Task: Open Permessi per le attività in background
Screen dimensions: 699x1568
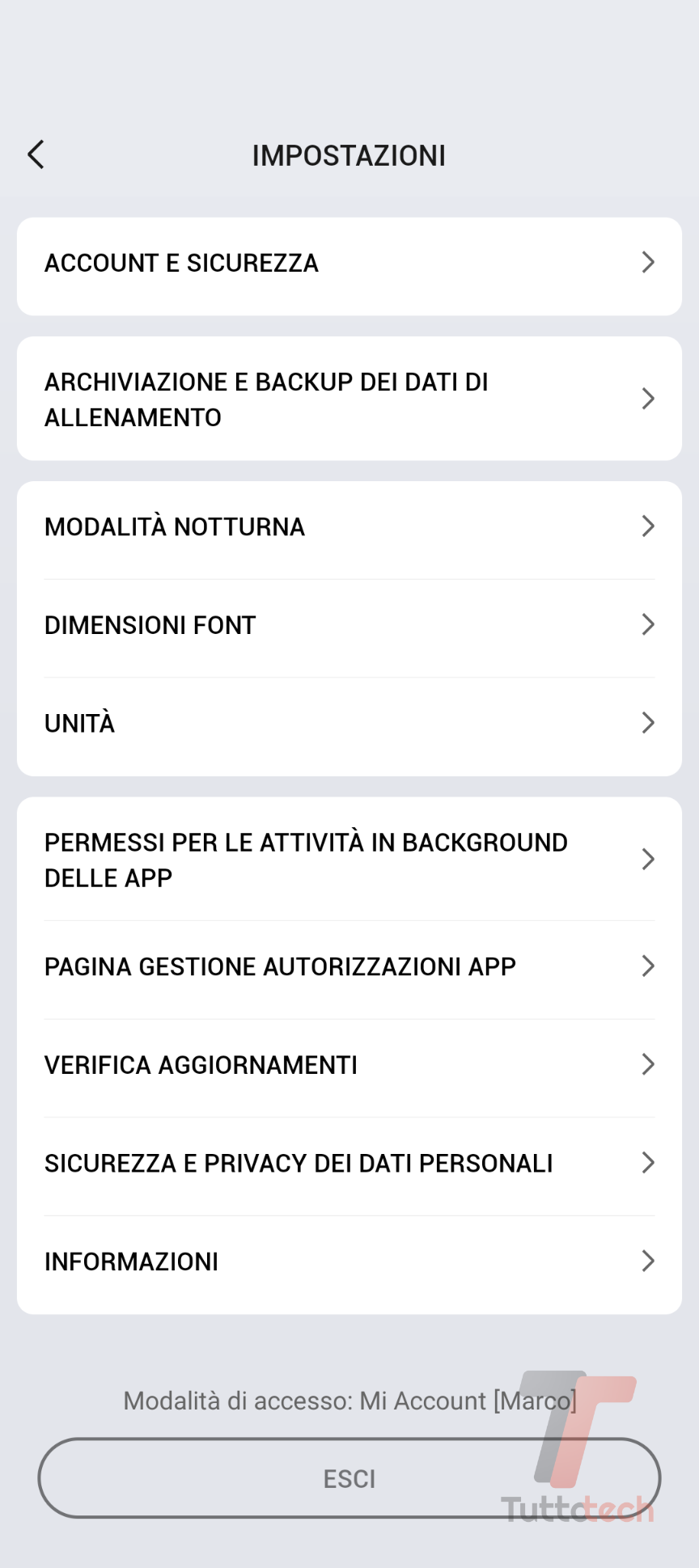Action: (x=349, y=860)
